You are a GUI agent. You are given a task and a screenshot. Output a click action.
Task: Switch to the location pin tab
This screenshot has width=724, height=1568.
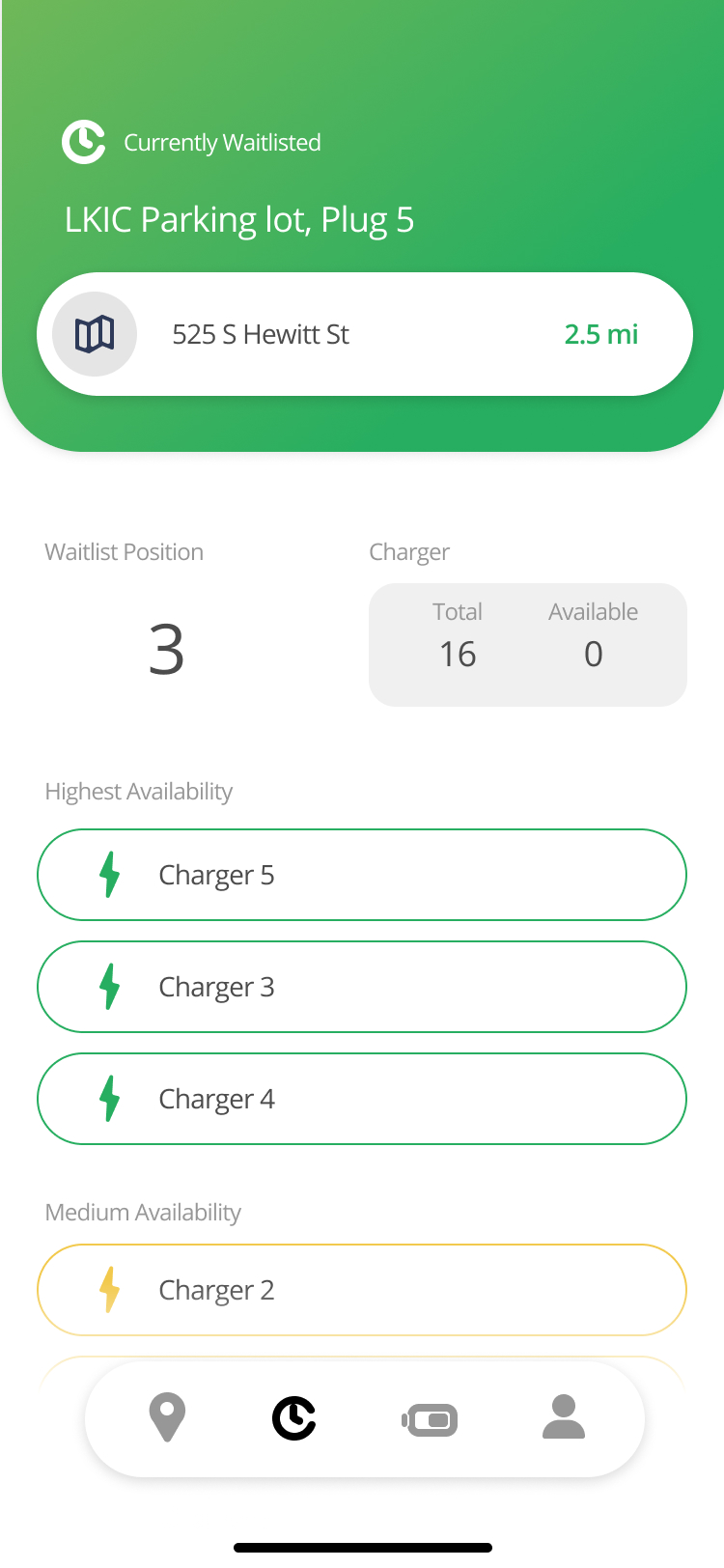[x=167, y=1418]
